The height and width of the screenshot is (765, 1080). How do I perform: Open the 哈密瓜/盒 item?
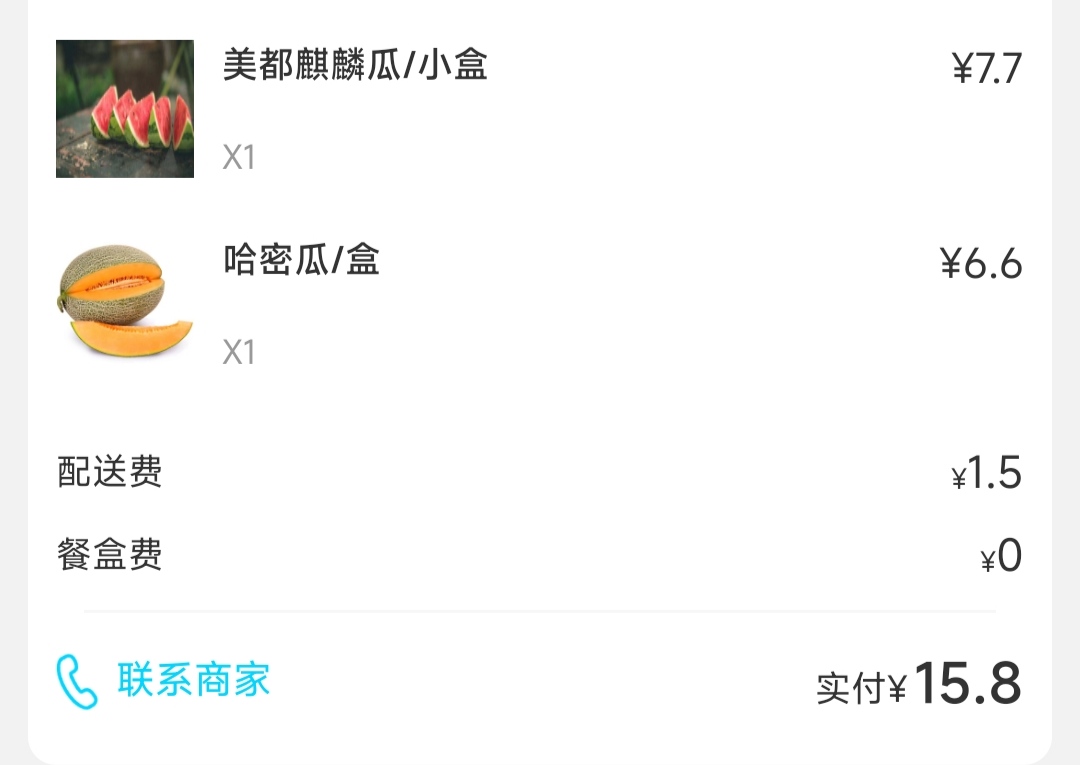coord(300,262)
